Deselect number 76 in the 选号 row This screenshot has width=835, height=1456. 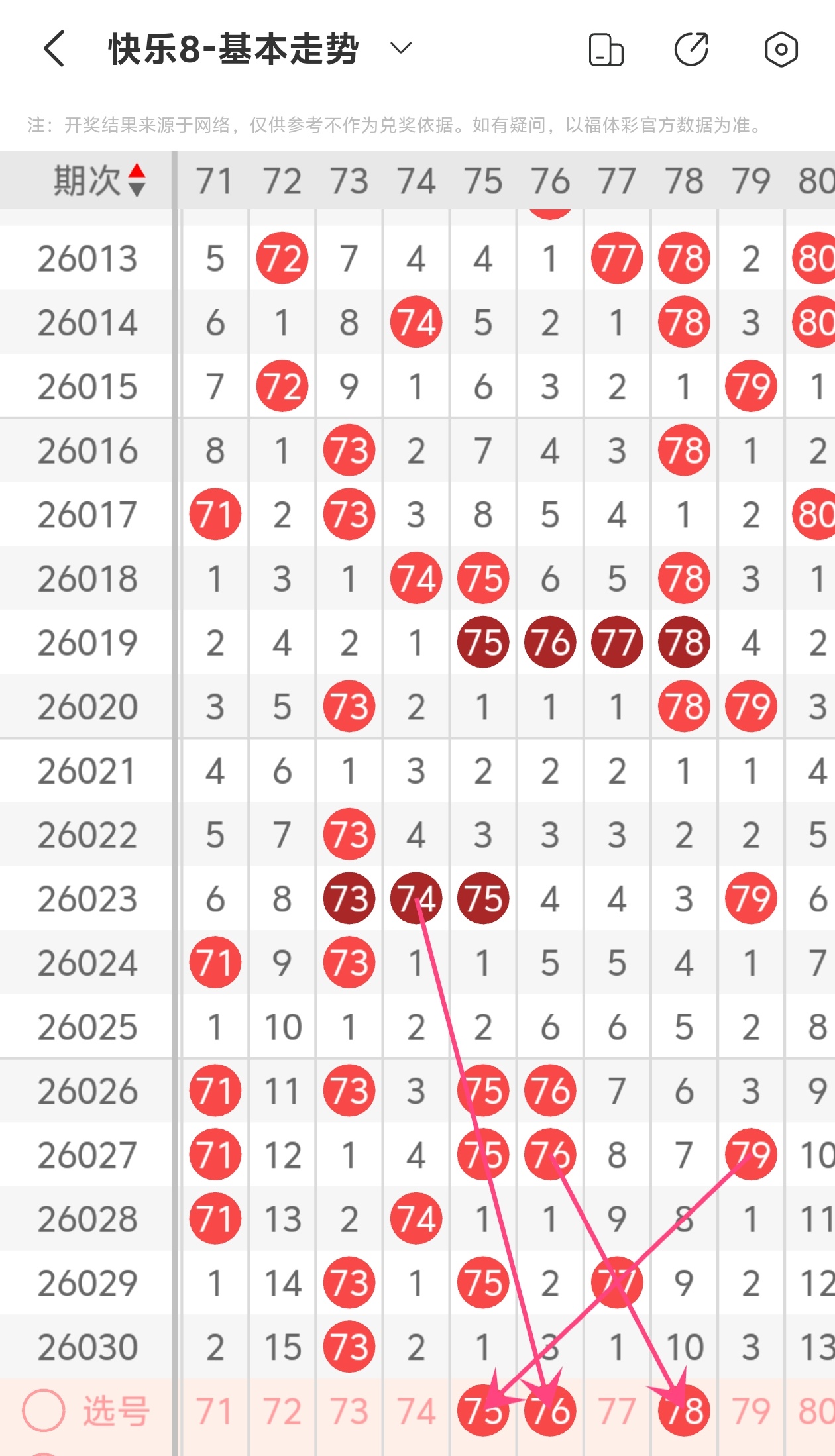click(550, 1411)
